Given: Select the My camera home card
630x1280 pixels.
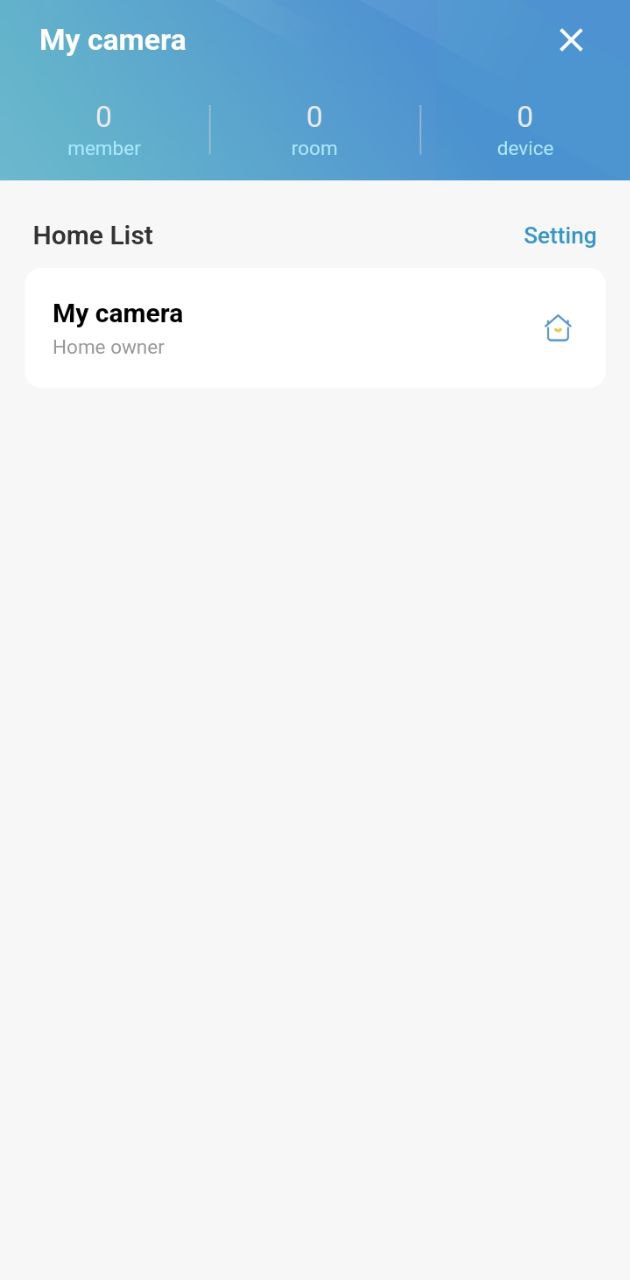Looking at the screenshot, I should coord(315,328).
